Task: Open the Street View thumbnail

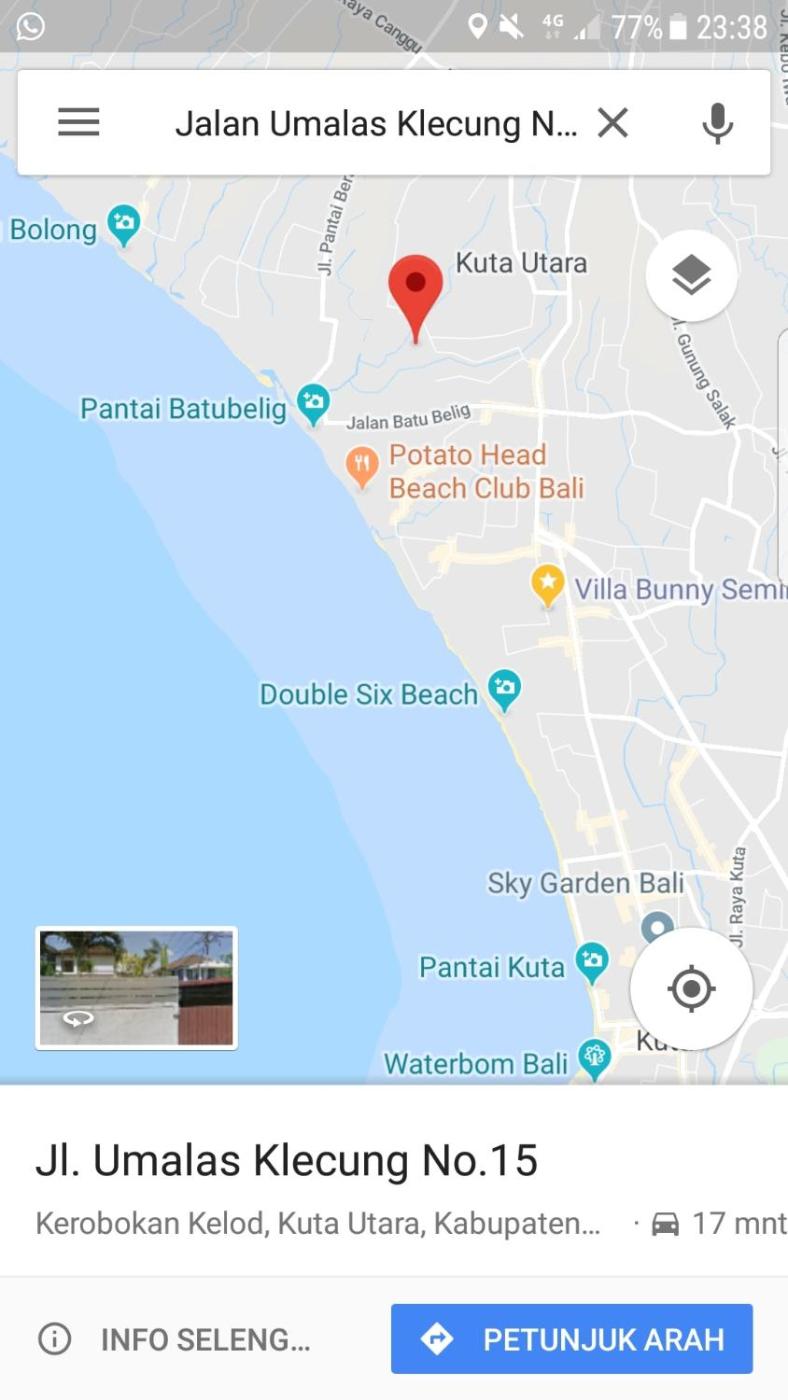Action: point(136,988)
